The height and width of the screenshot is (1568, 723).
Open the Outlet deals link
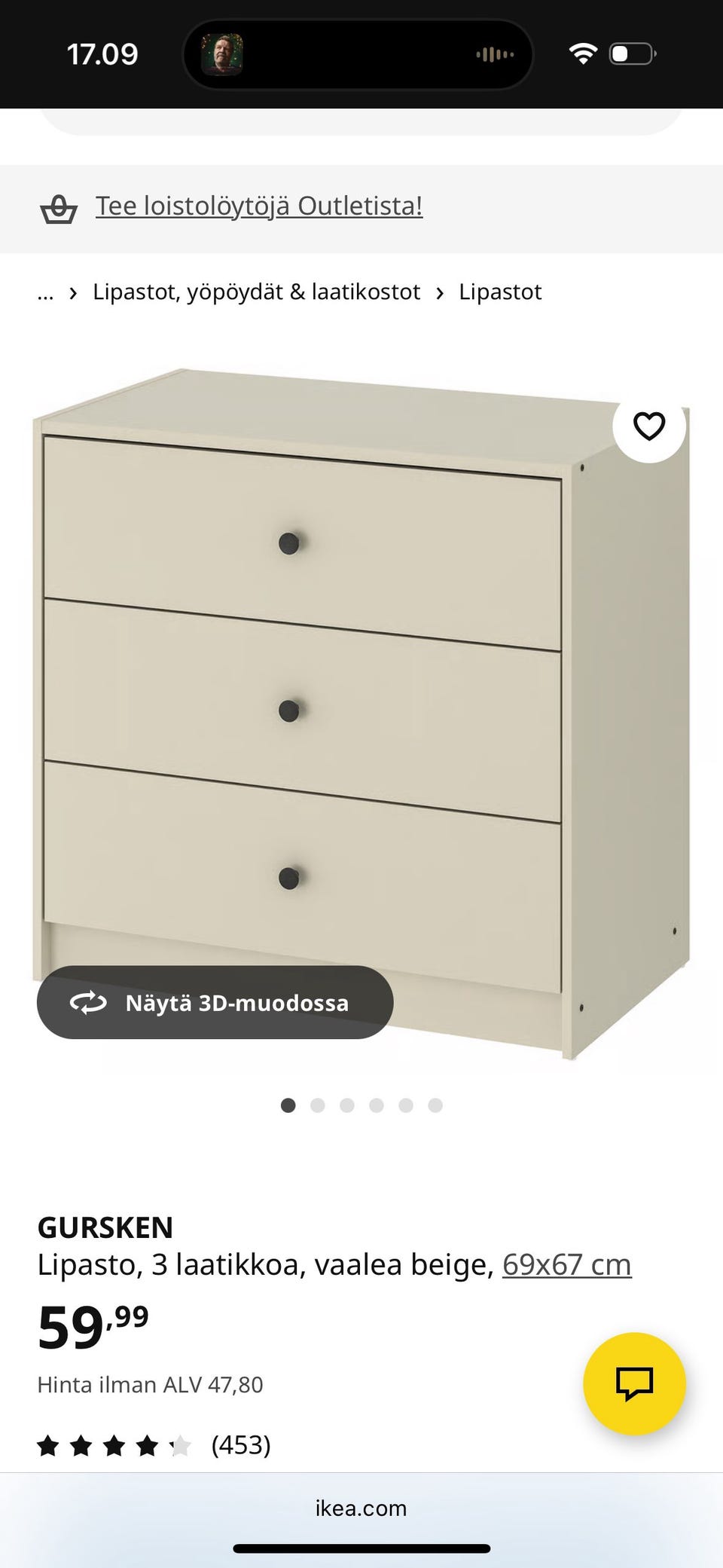(258, 206)
